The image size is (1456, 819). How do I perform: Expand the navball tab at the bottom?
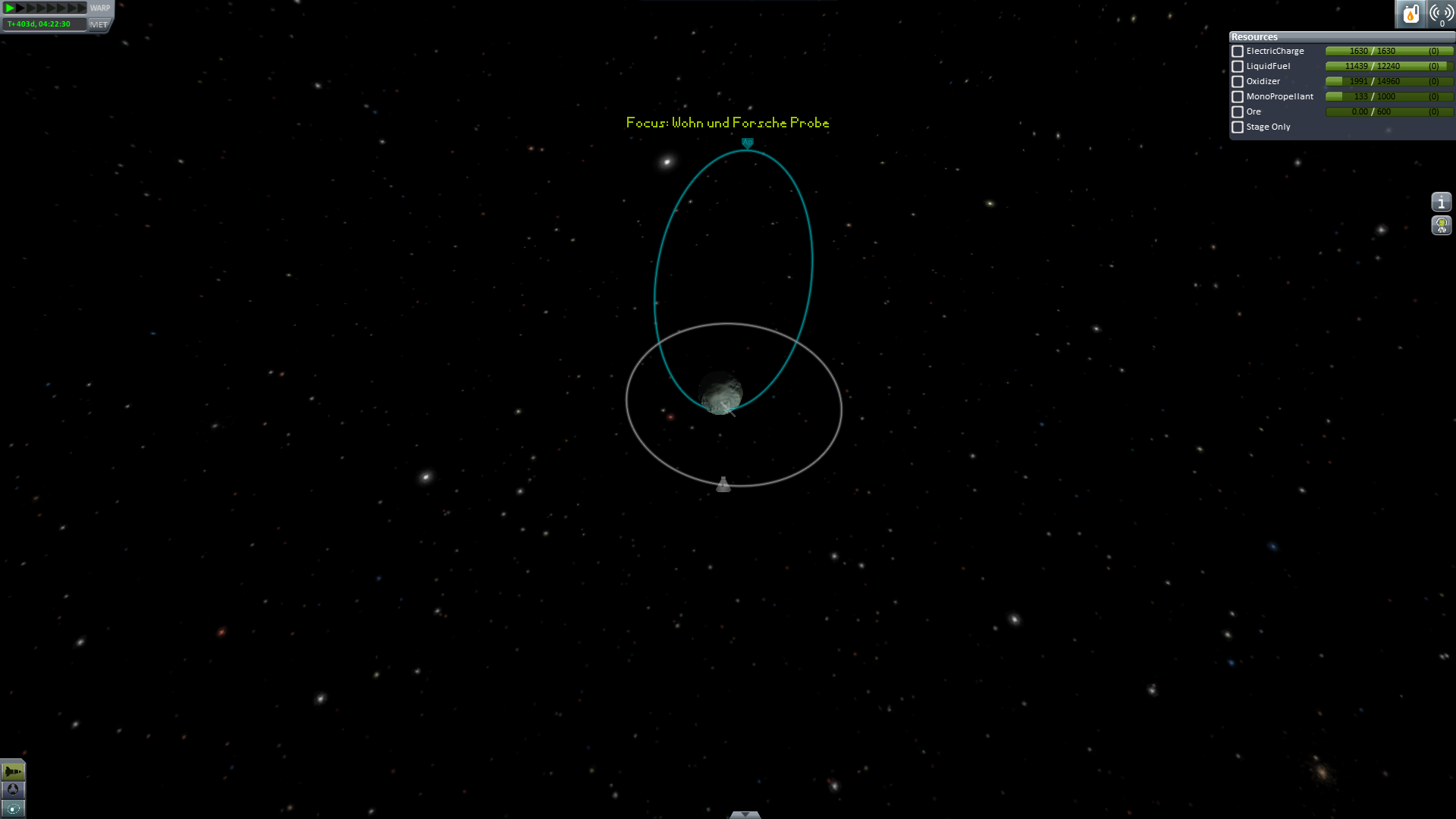pyautogui.click(x=745, y=814)
